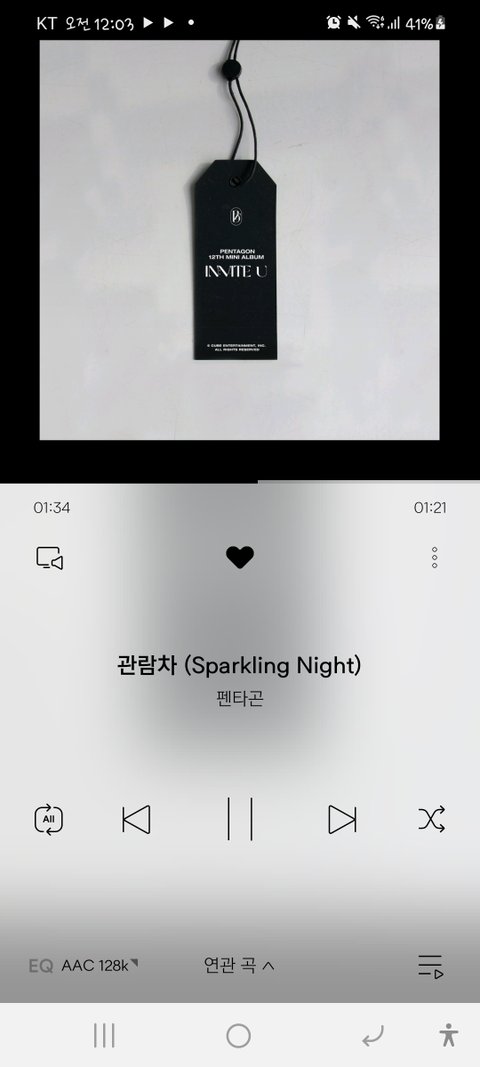Open the artist 펜타곤 page
The height and width of the screenshot is (1067, 480).
(239, 699)
